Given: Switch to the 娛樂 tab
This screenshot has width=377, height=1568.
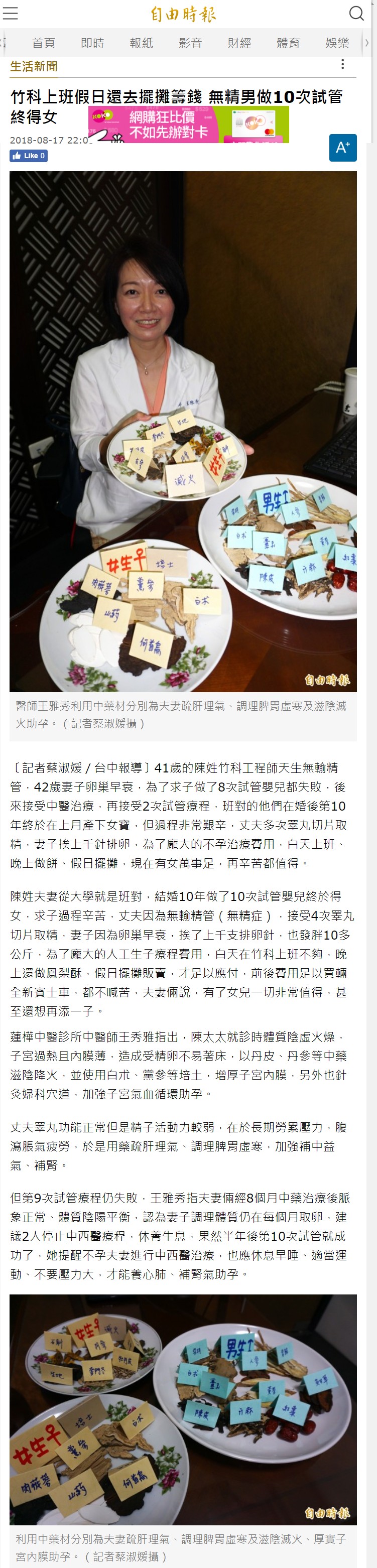Looking at the screenshot, I should (337, 43).
